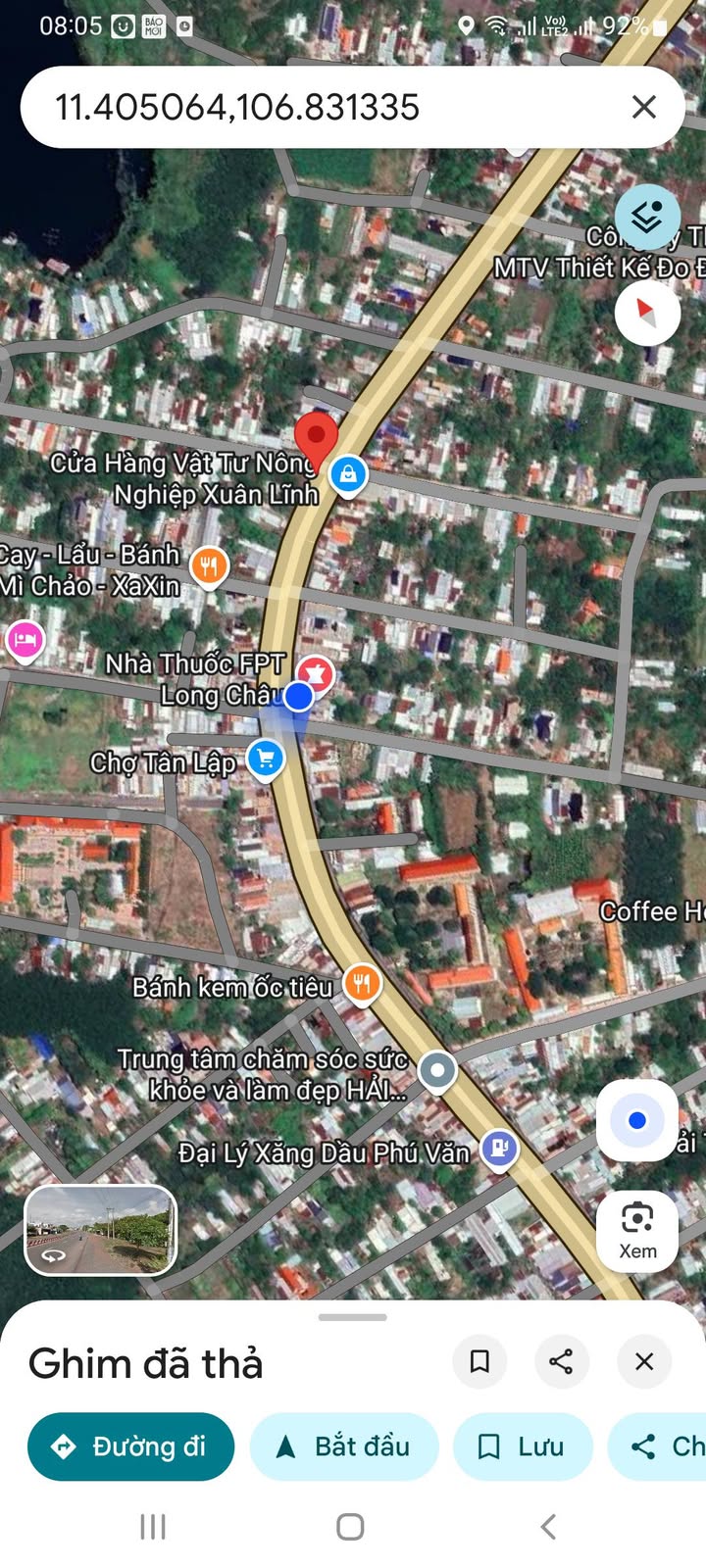
Task: Open the Nhà Thuốc FPT Long Châu marker
Action: coord(316,673)
